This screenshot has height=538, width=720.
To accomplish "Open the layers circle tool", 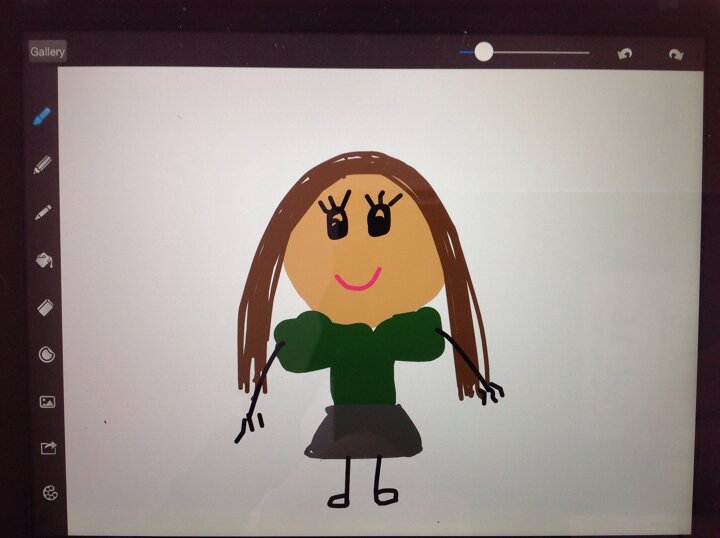I will (x=46, y=353).
